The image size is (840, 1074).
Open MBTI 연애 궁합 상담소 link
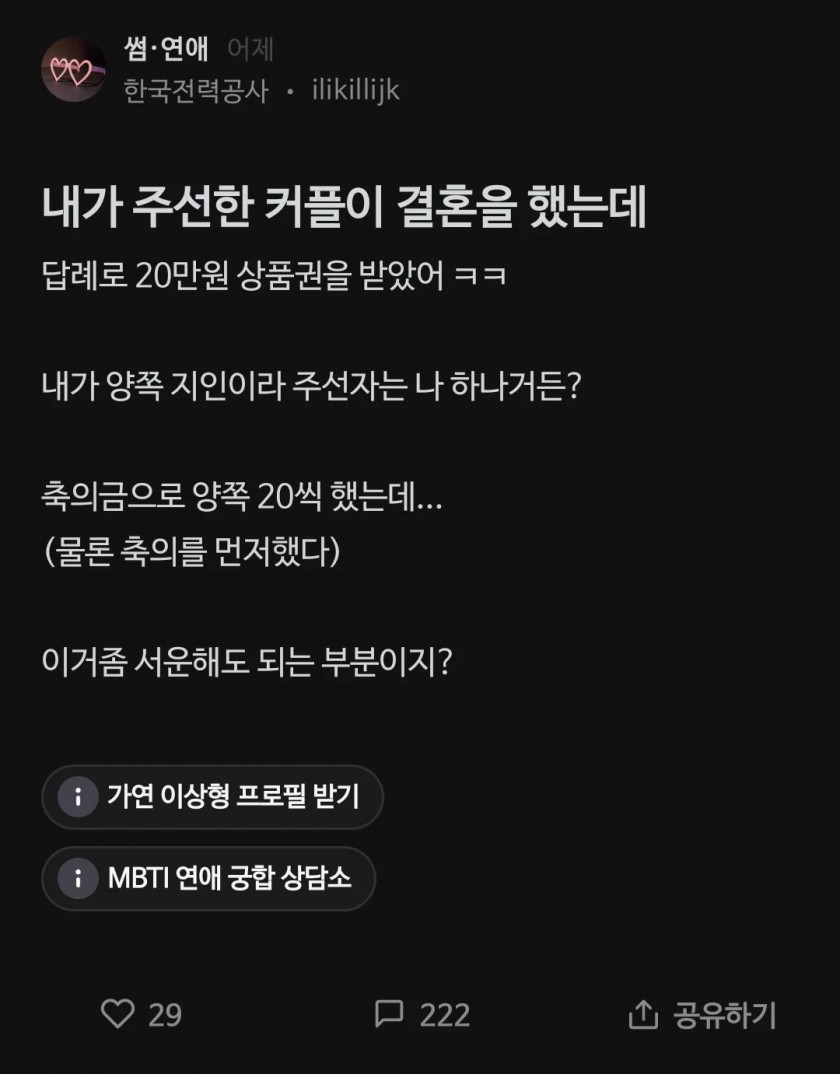(209, 879)
